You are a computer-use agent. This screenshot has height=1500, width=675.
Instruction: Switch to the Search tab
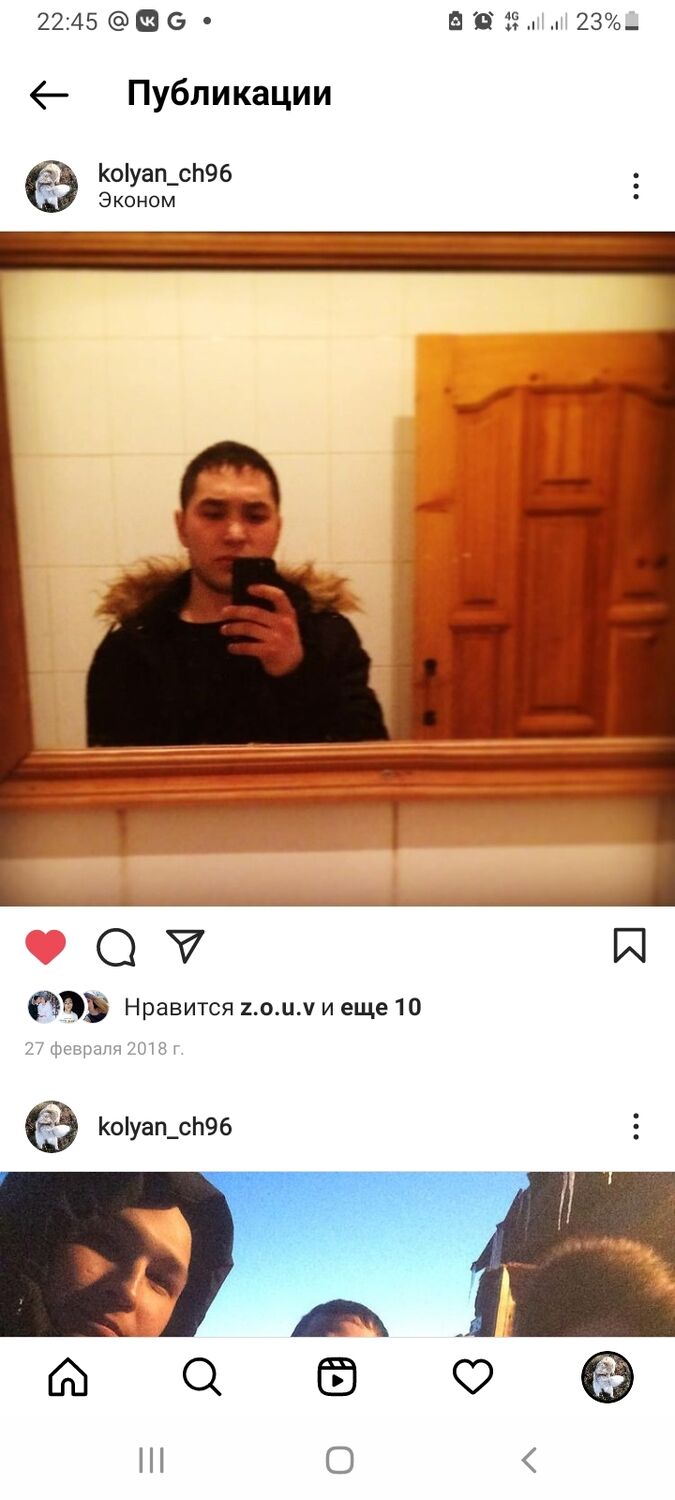point(202,1378)
